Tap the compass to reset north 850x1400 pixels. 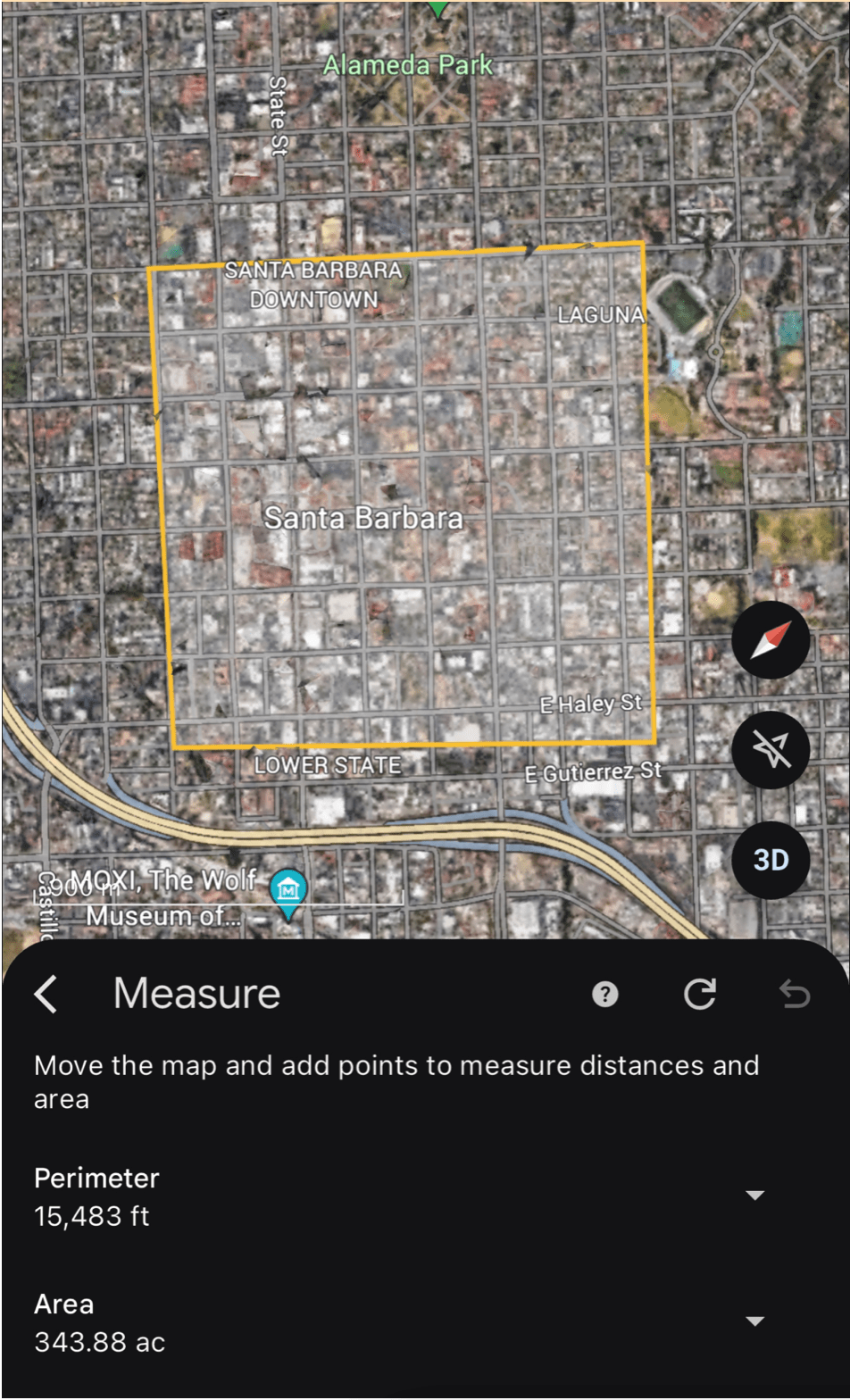(771, 640)
